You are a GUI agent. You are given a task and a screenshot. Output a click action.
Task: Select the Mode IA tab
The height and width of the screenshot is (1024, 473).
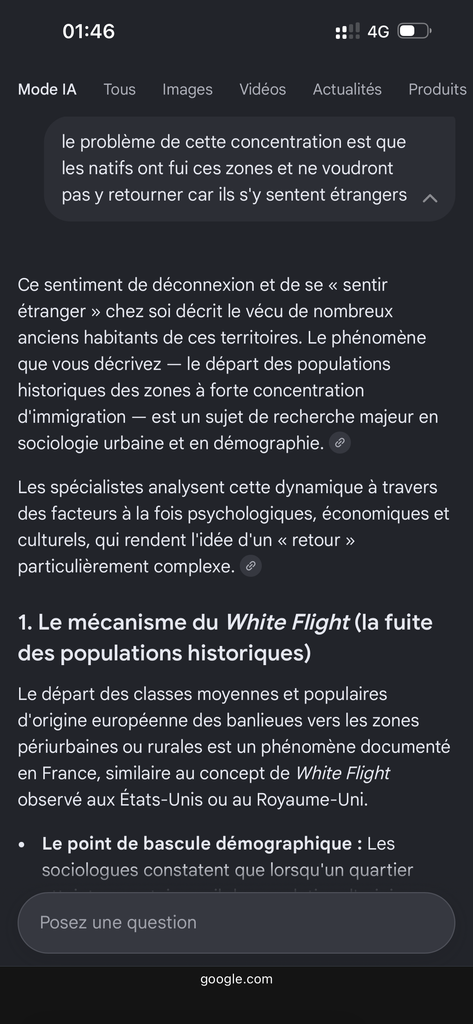(x=47, y=89)
